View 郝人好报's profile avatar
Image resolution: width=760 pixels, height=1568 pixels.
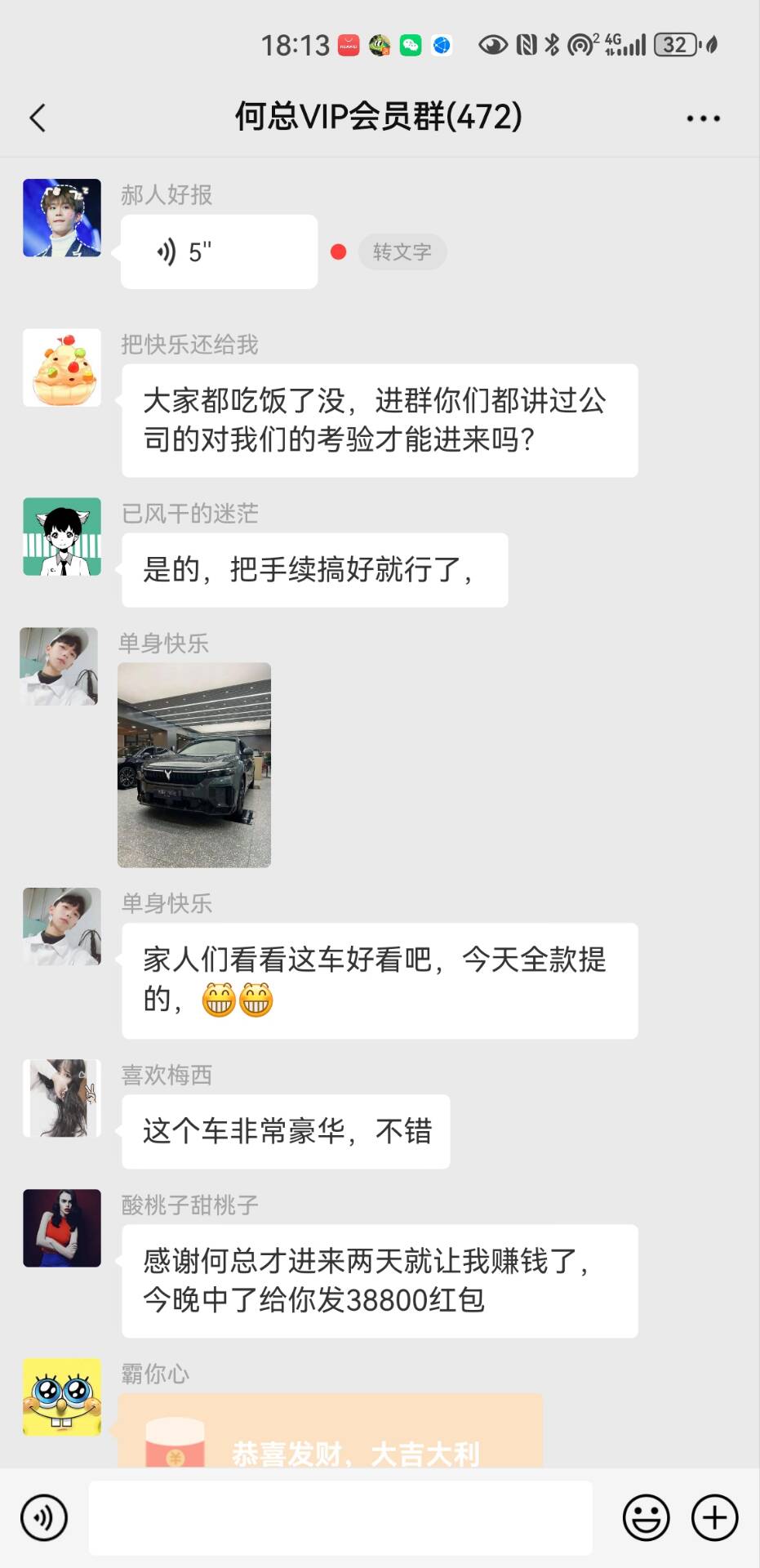(62, 218)
